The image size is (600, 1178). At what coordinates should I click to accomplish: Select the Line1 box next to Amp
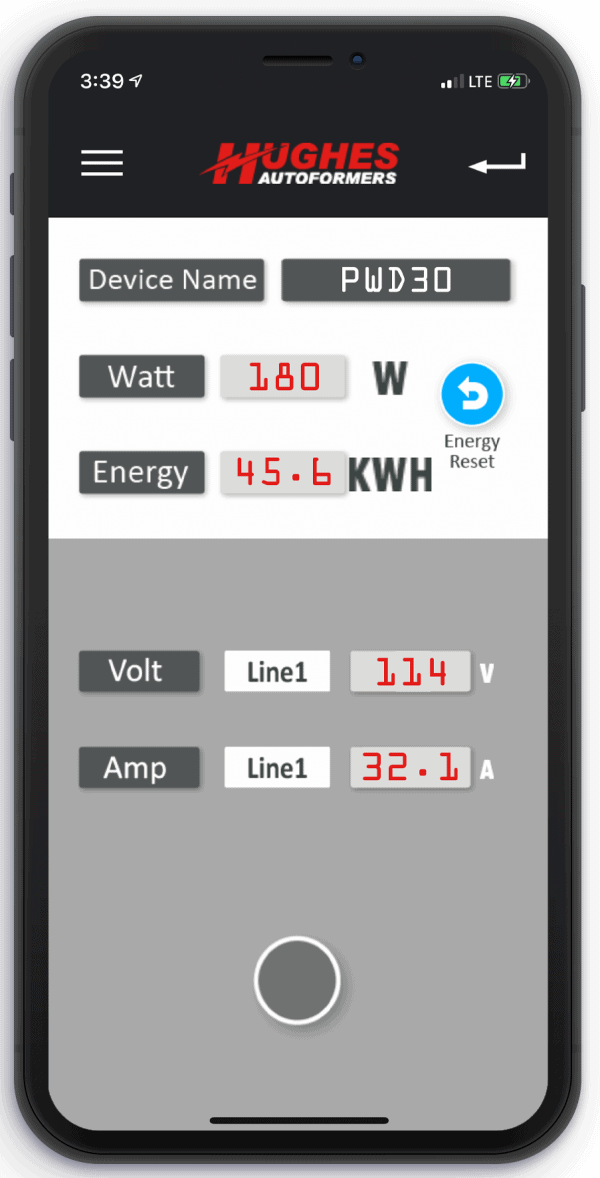[x=277, y=768]
